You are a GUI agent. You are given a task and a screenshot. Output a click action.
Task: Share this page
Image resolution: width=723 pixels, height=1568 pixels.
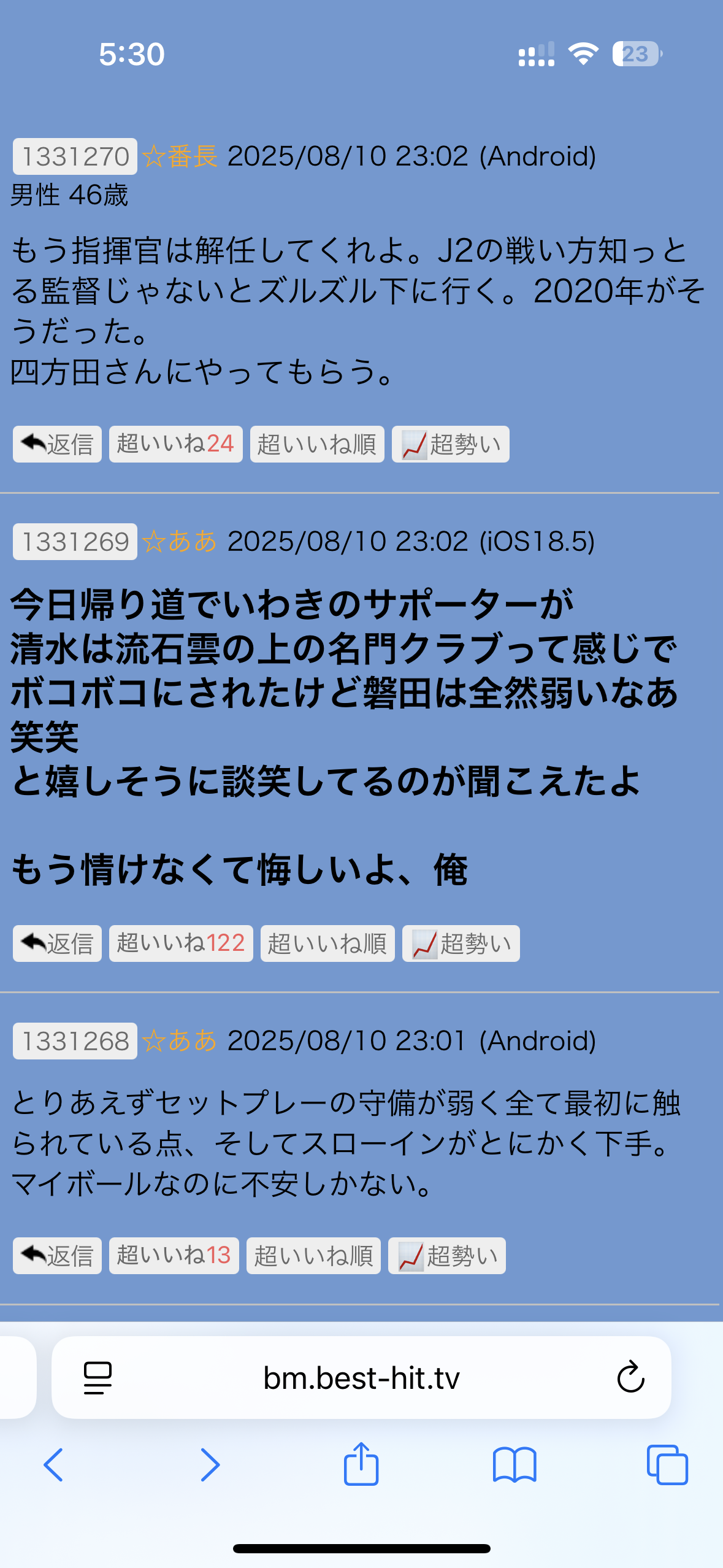click(361, 1465)
